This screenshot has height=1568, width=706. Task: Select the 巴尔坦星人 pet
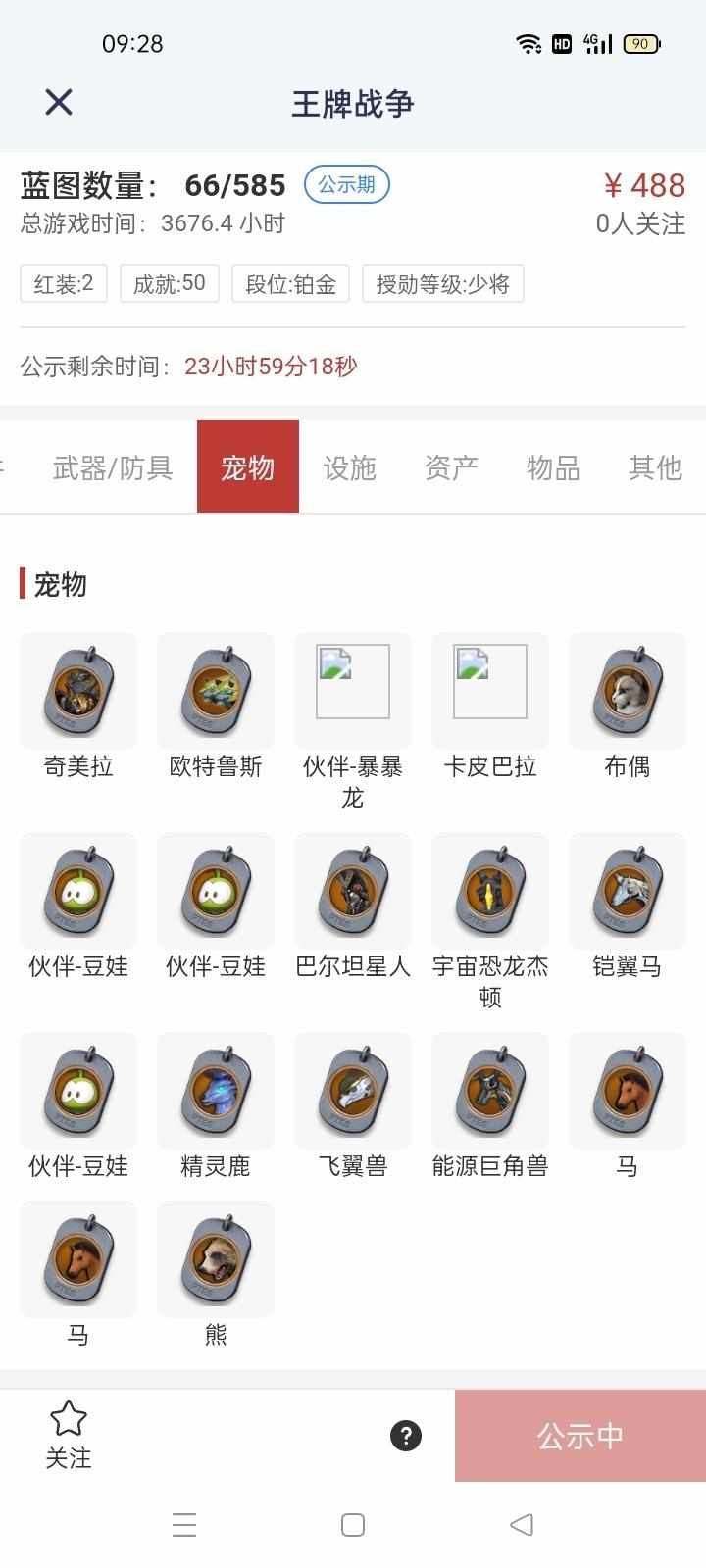point(353,892)
